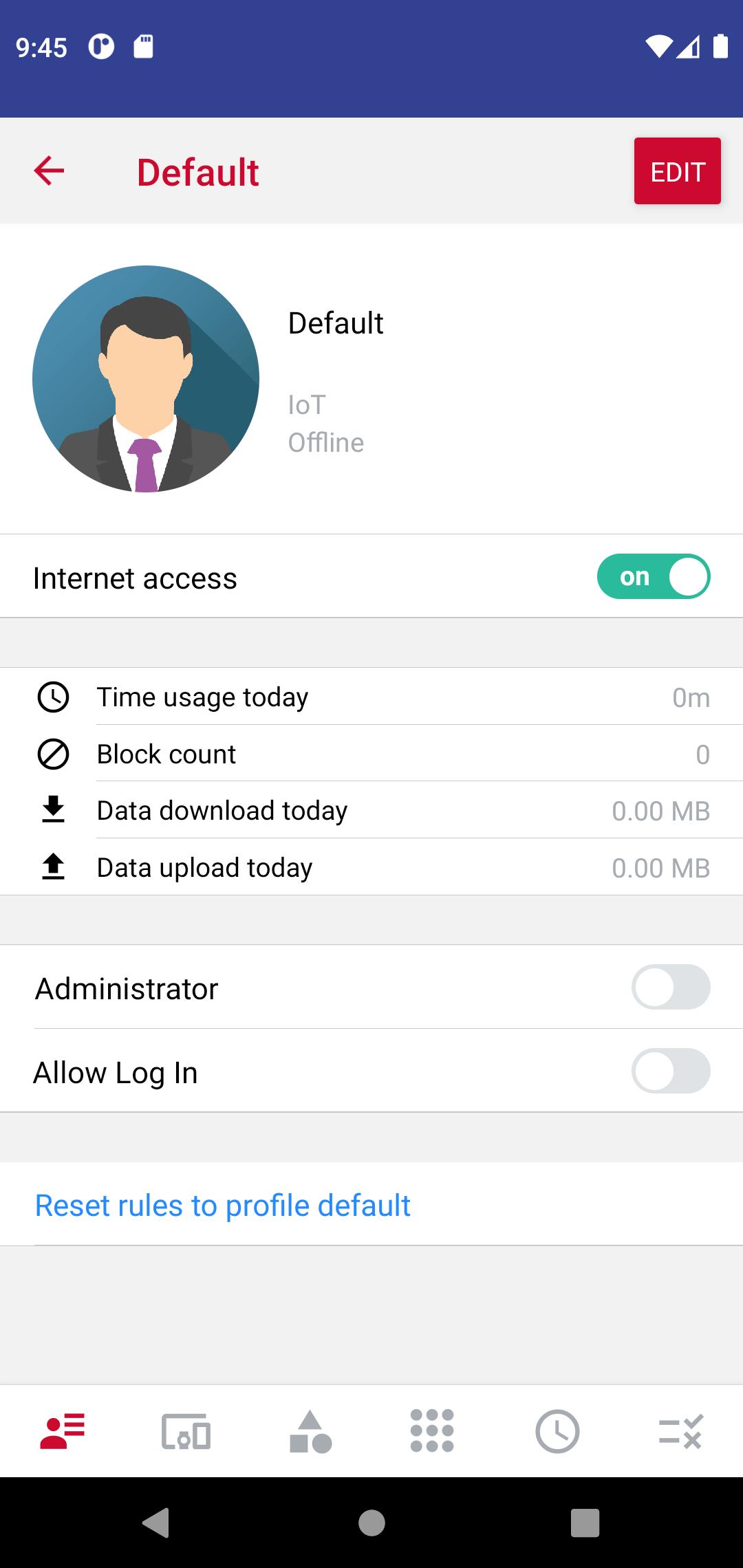Turn on Allow Log In
This screenshot has width=743, height=1568.
click(670, 1071)
